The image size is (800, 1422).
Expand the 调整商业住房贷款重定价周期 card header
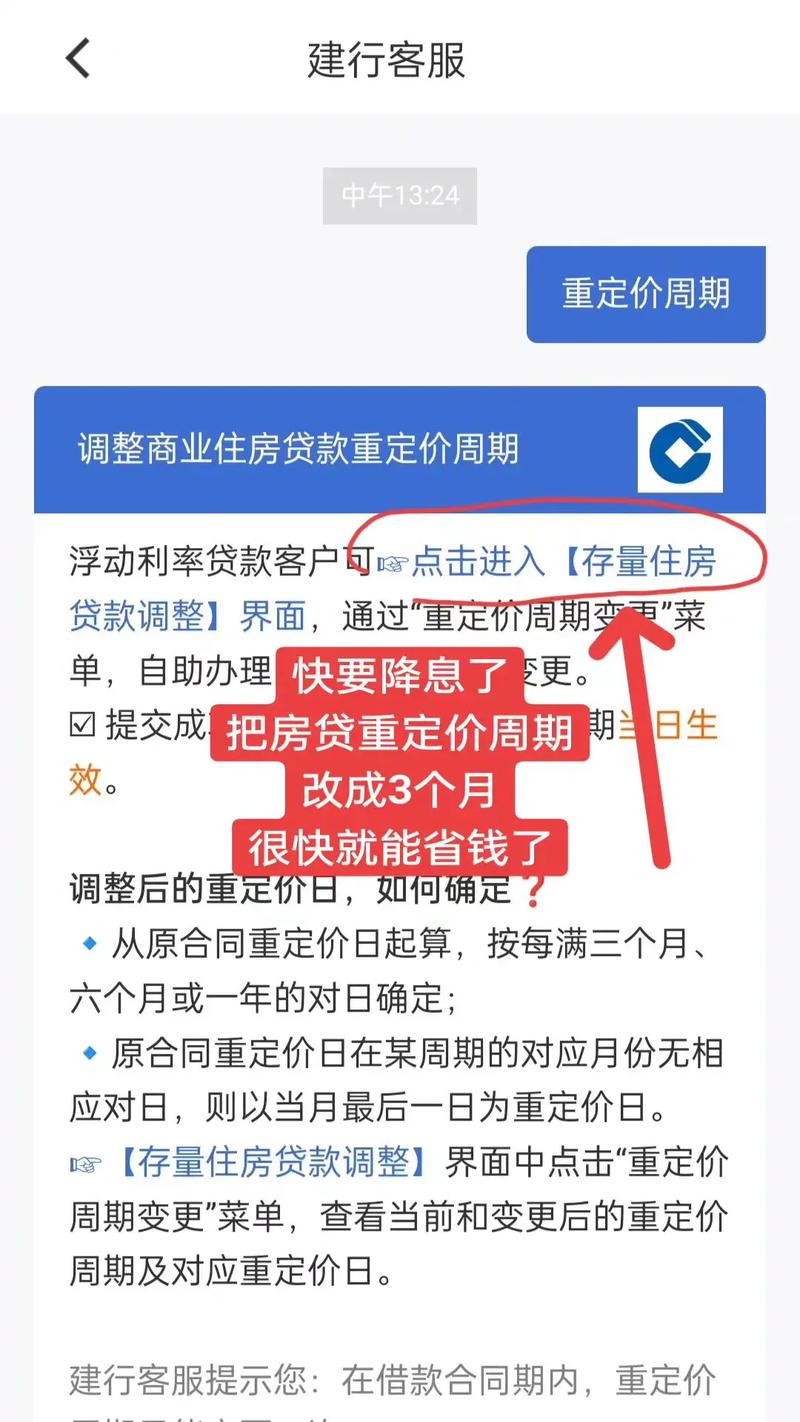pyautogui.click(x=300, y=449)
